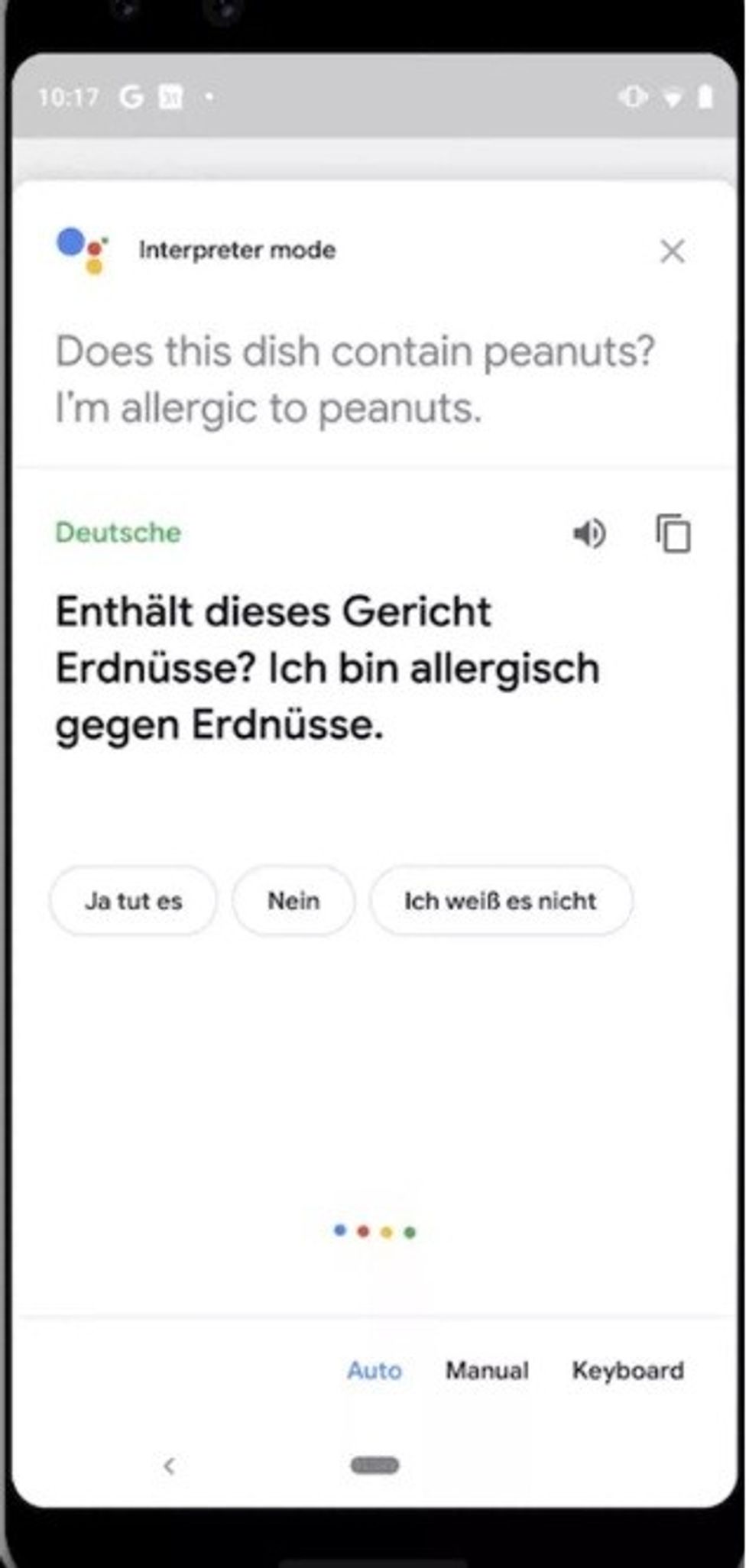This screenshot has width=749, height=1568.
Task: Go back using the system back arrow
Action: (x=170, y=1465)
